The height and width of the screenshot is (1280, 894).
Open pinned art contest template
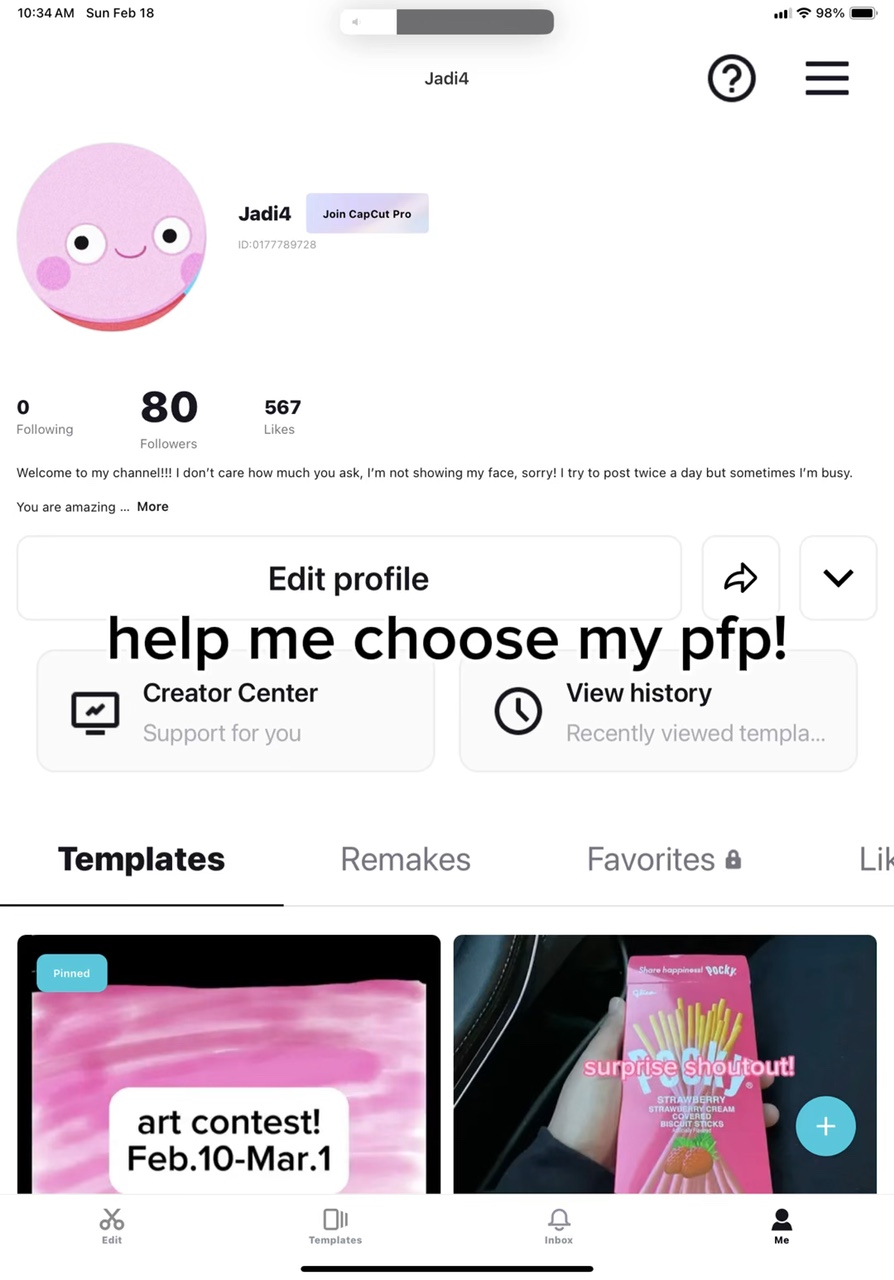coord(228,1065)
